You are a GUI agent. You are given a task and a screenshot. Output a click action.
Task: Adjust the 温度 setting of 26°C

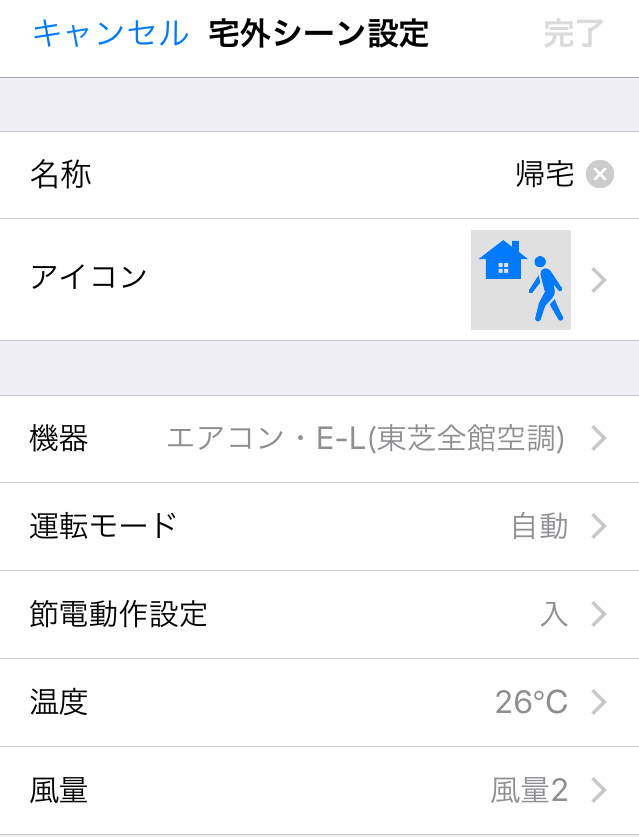pyautogui.click(x=319, y=702)
